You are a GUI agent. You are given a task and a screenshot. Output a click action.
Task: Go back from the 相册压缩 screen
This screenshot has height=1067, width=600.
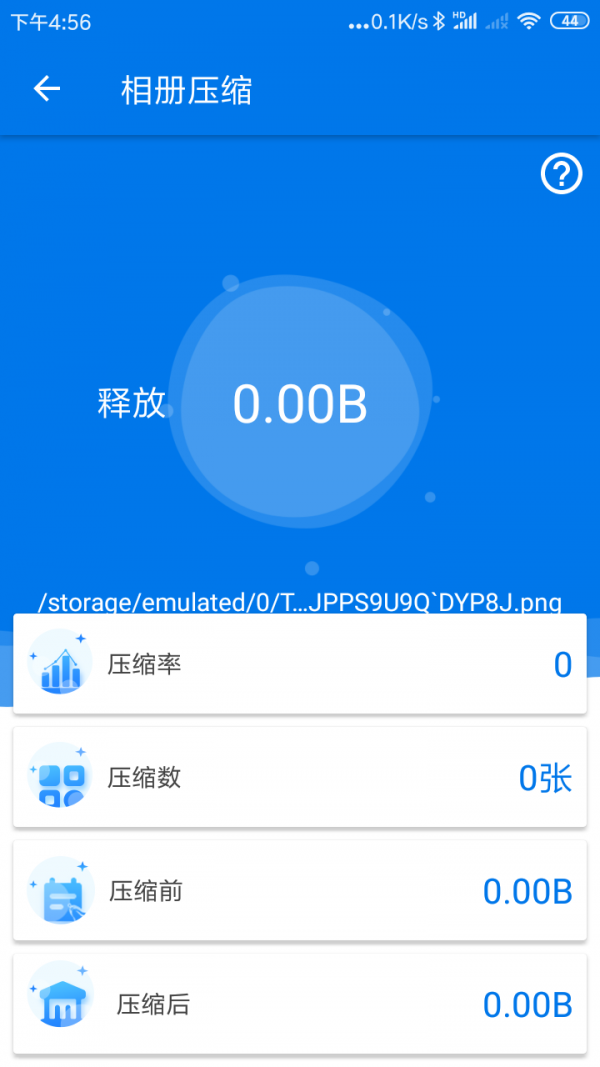[x=47, y=89]
